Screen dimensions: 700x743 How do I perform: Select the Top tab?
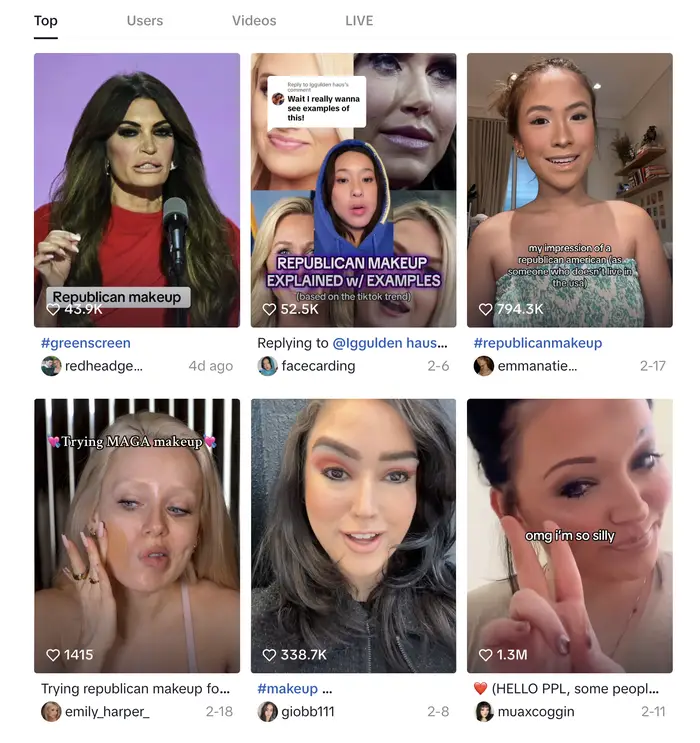coord(45,20)
